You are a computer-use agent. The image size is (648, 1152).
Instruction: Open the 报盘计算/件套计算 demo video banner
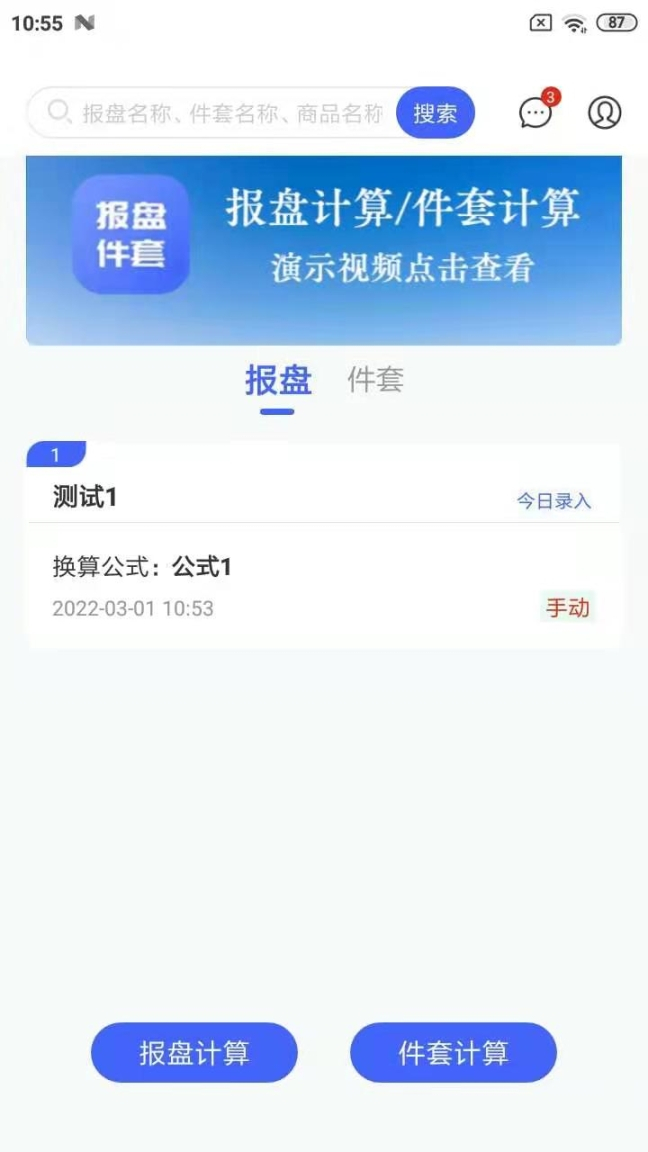pos(324,250)
